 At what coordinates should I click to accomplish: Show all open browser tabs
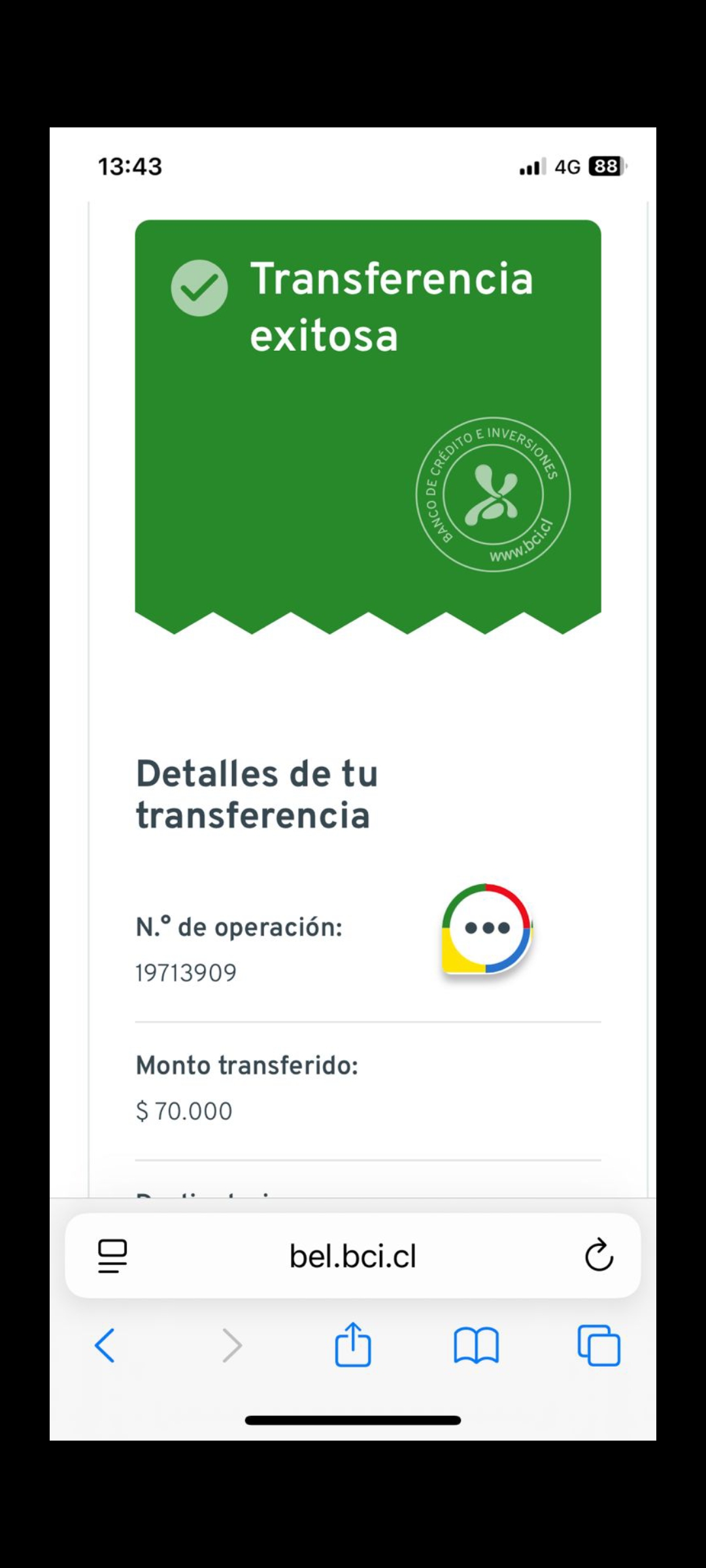(x=598, y=1345)
